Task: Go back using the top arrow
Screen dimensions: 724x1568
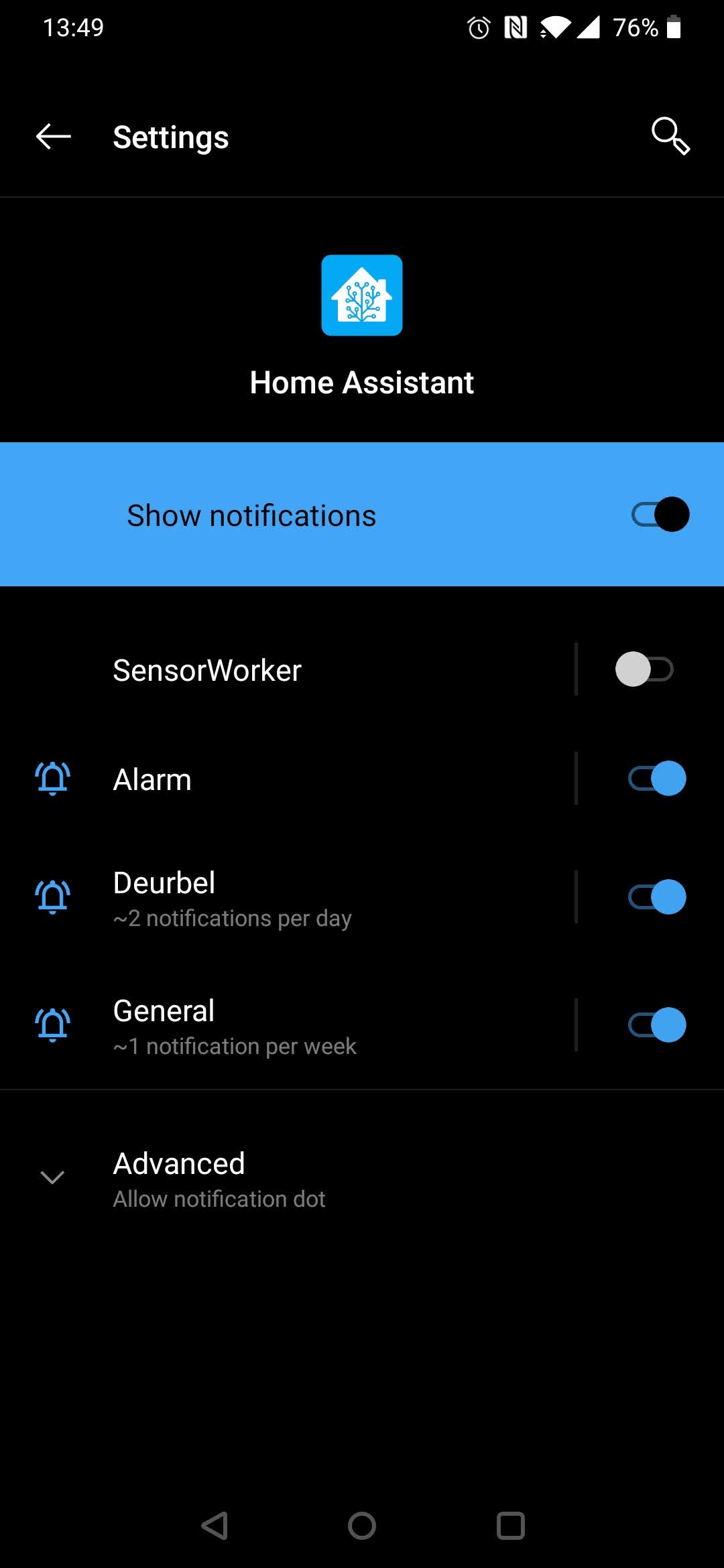Action: 54,137
